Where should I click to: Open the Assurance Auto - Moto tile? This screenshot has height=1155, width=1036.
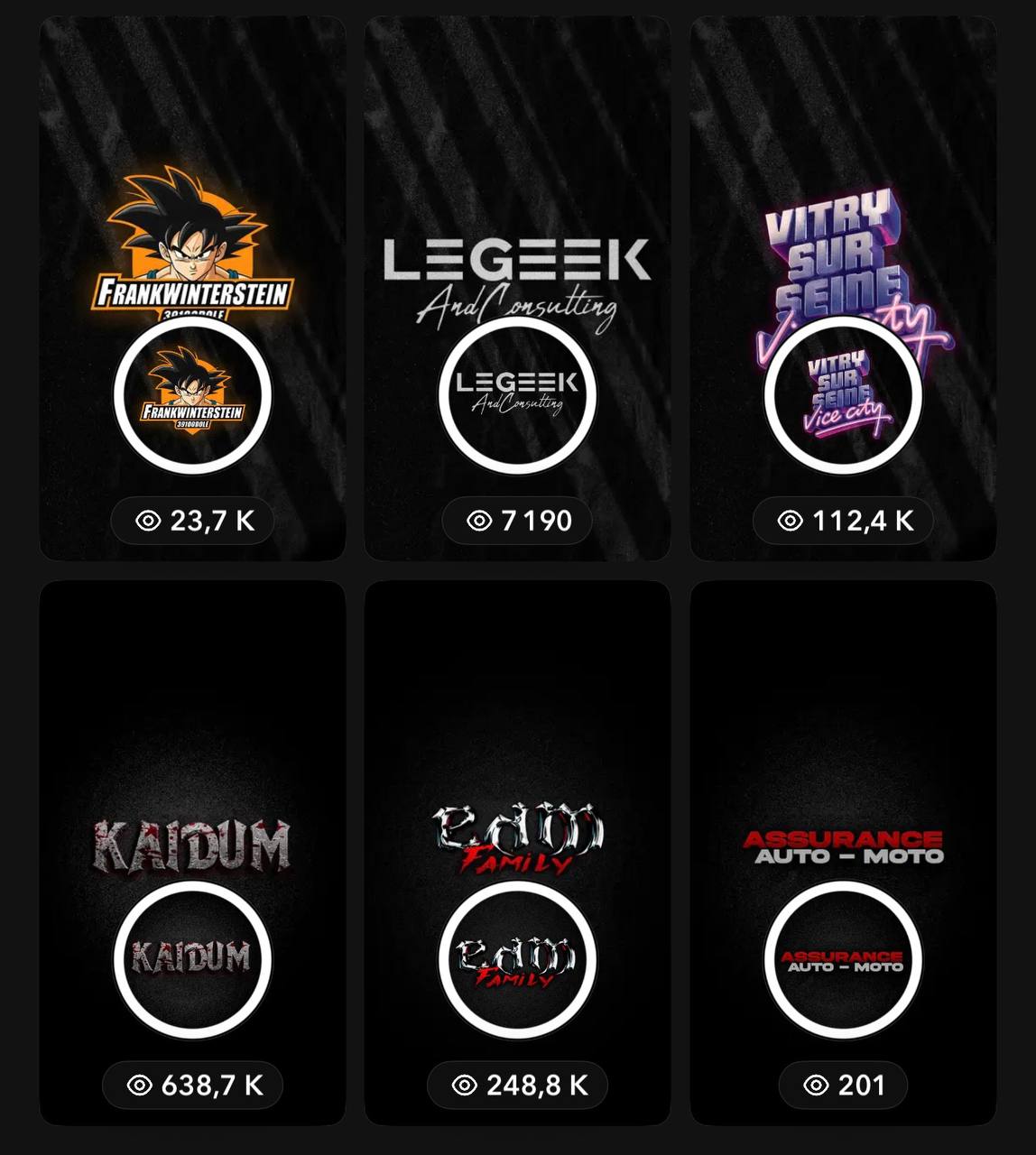(843, 853)
